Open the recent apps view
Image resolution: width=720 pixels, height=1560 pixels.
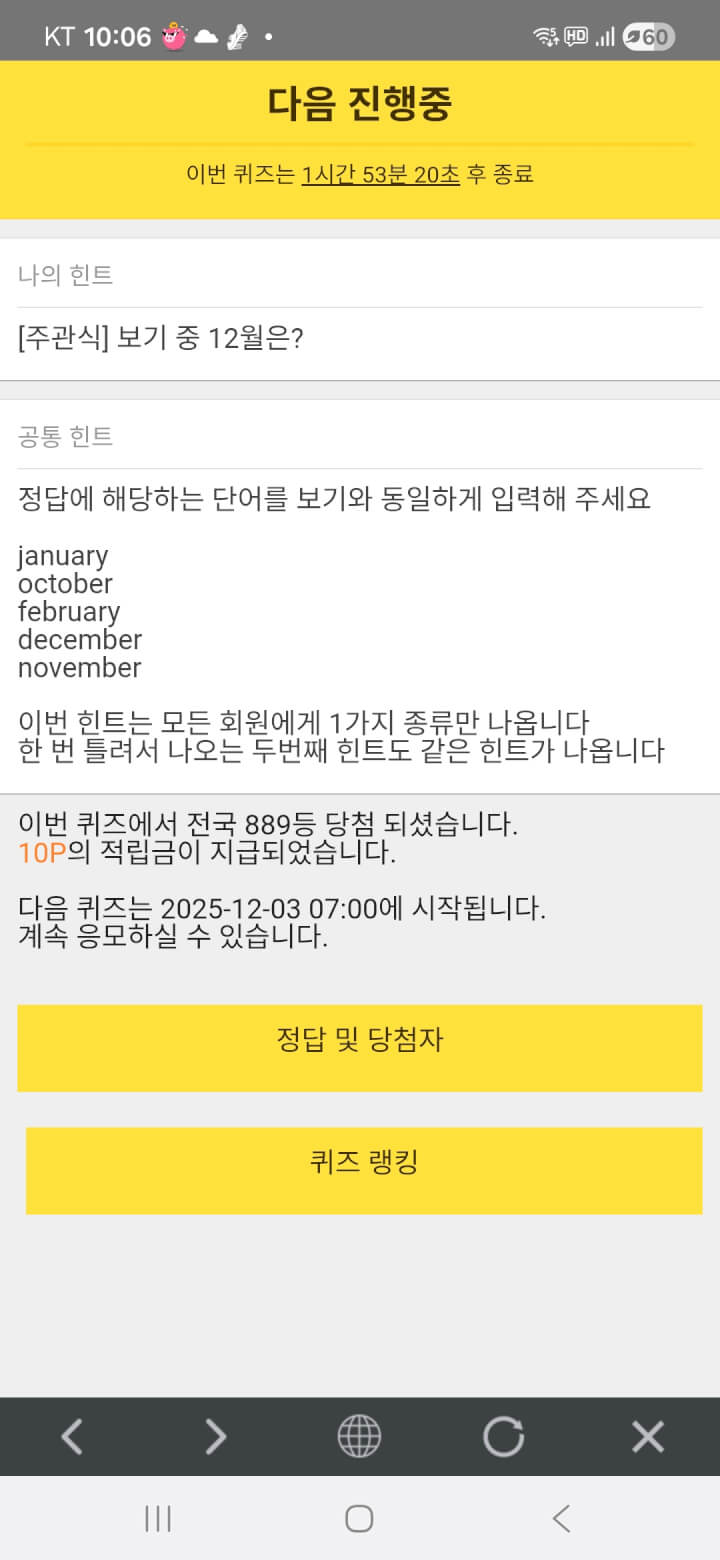(158, 1518)
